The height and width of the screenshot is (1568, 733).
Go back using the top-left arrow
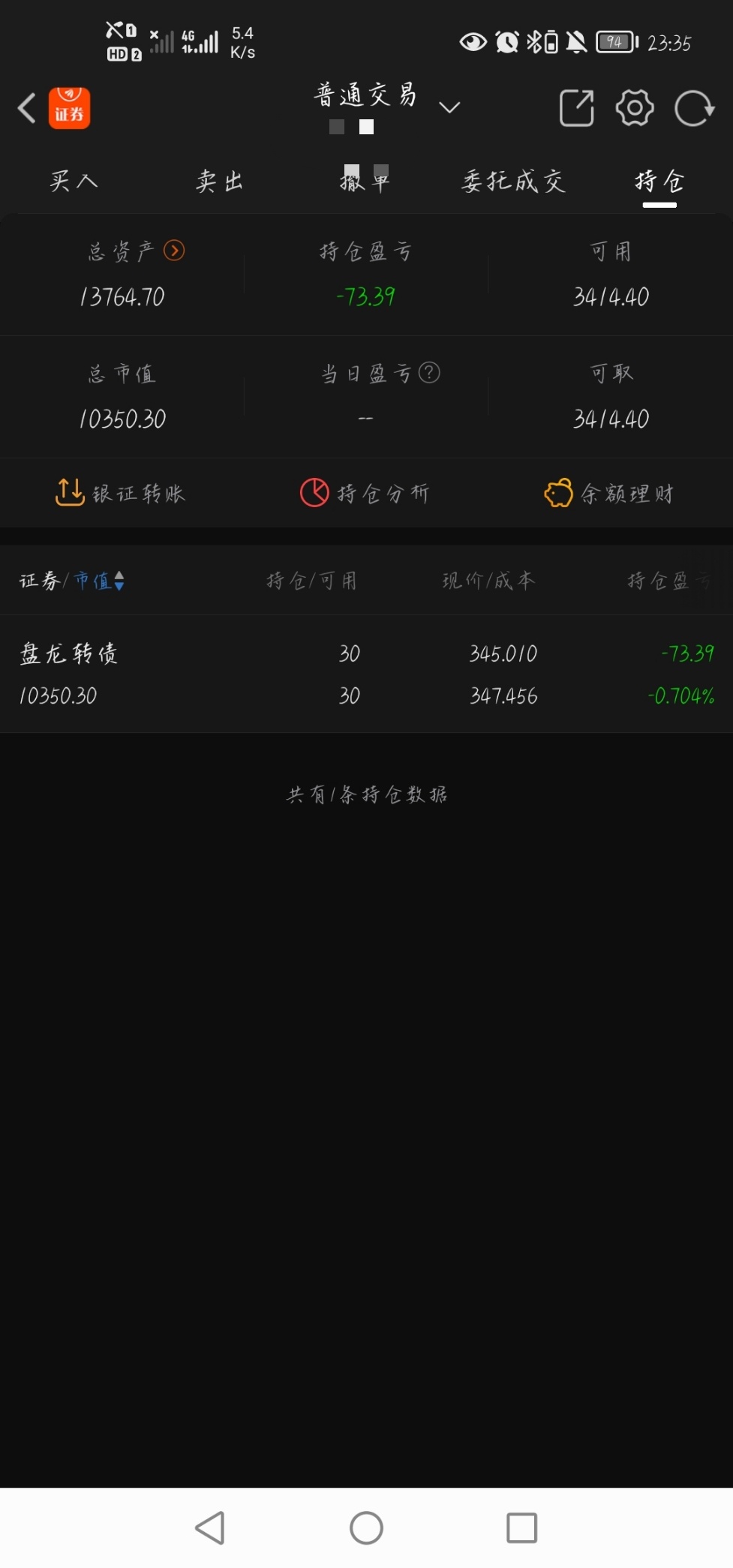[x=27, y=108]
